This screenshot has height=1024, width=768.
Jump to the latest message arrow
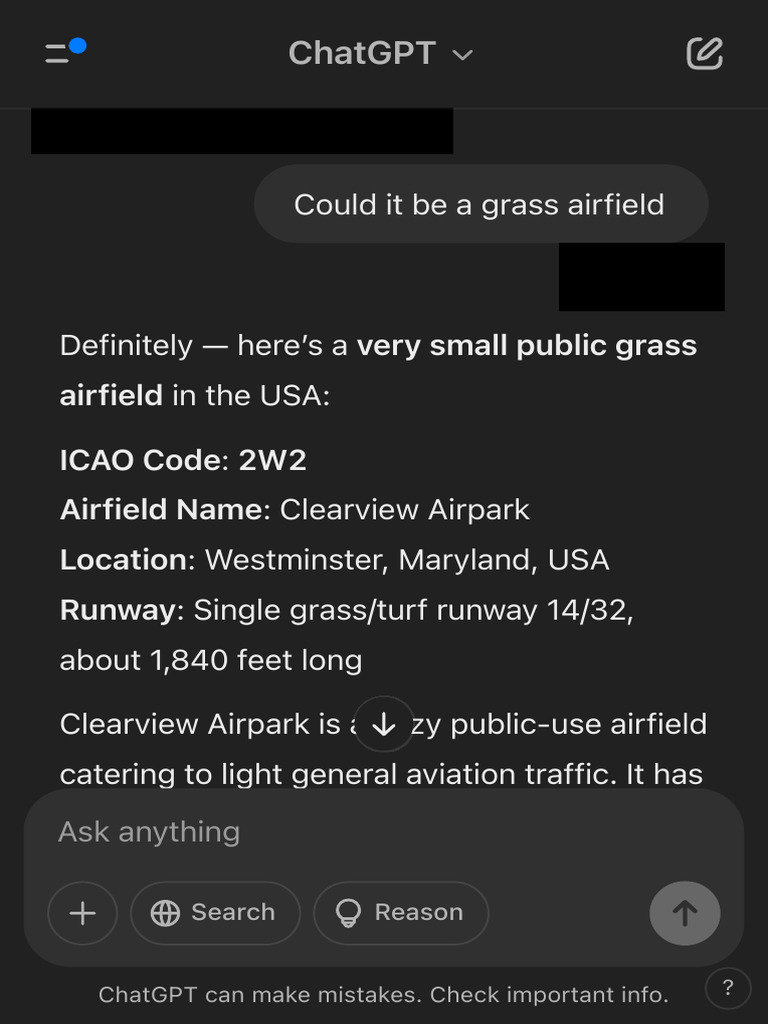coord(384,724)
